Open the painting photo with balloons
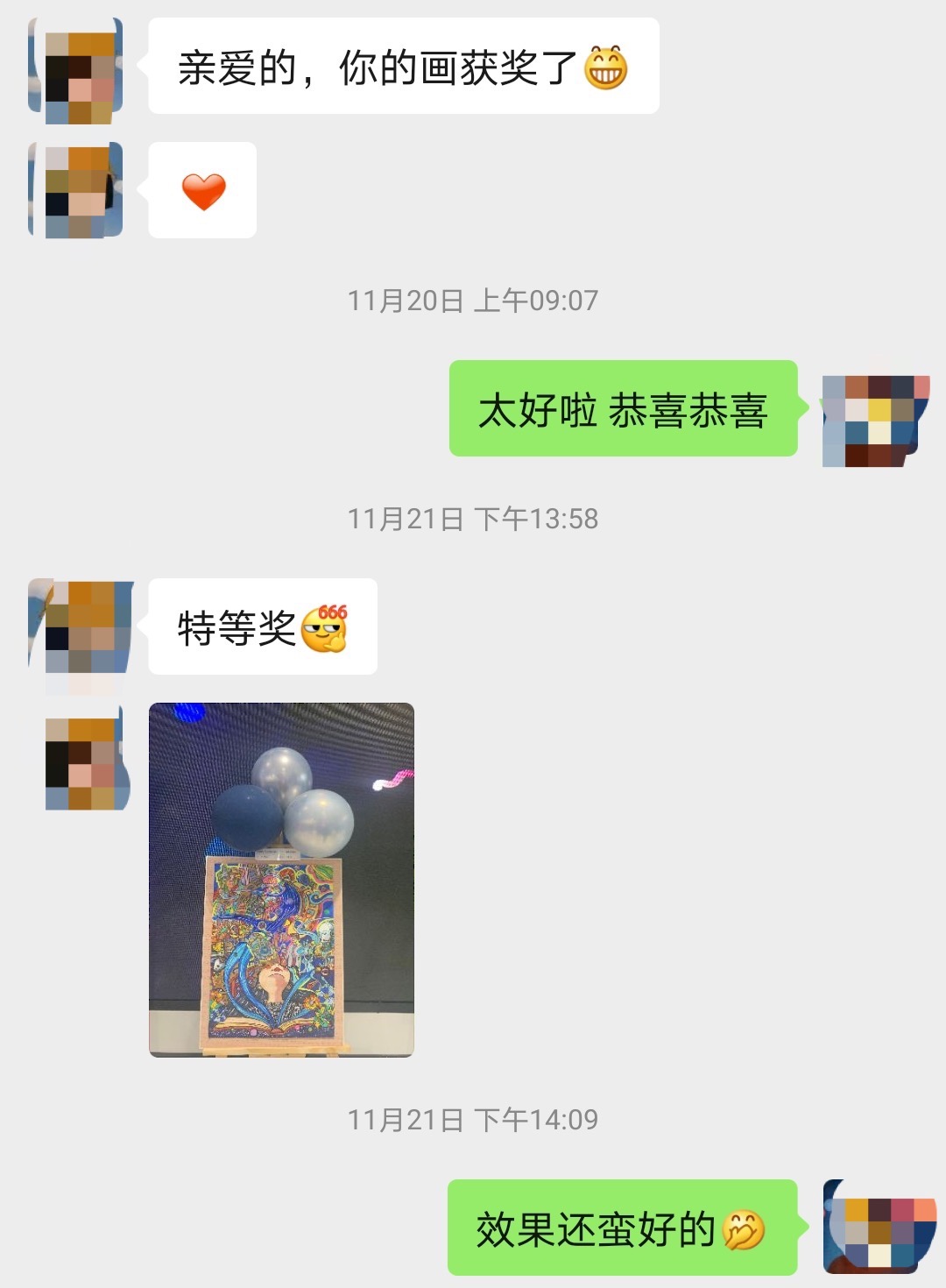This screenshot has height=1288, width=946. coord(281,880)
